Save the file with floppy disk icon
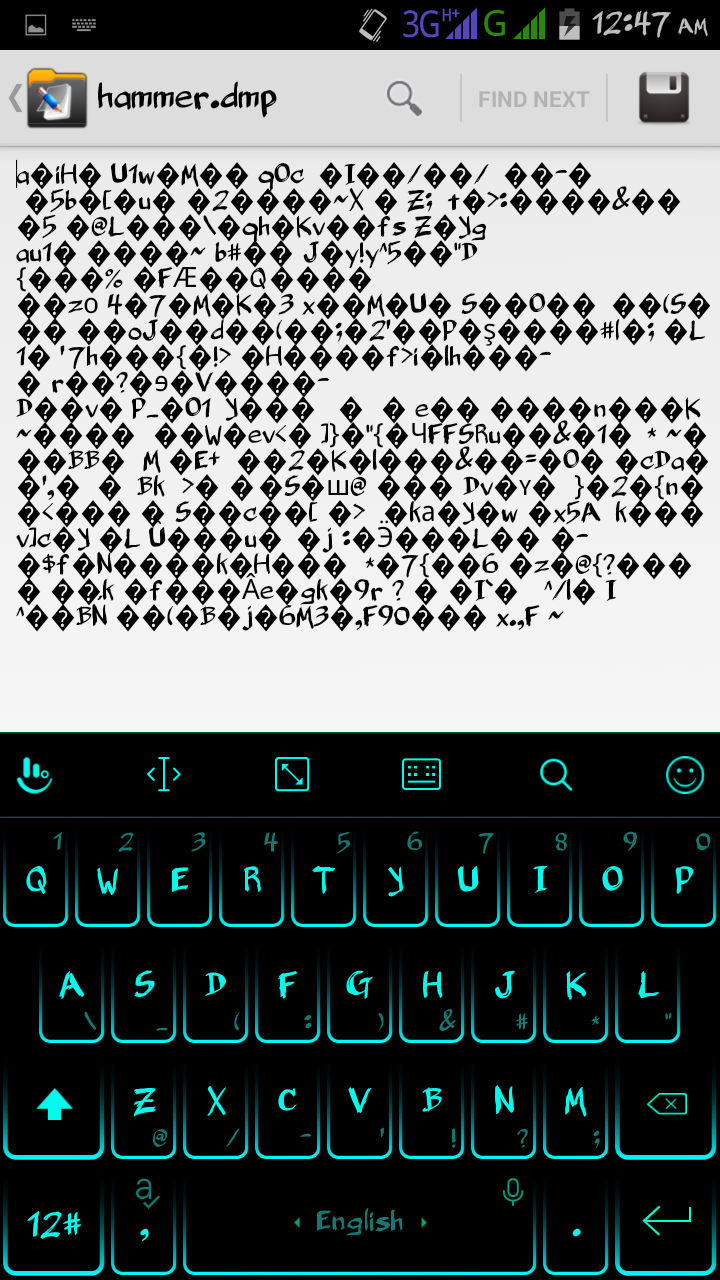The height and width of the screenshot is (1280, 720). click(664, 98)
